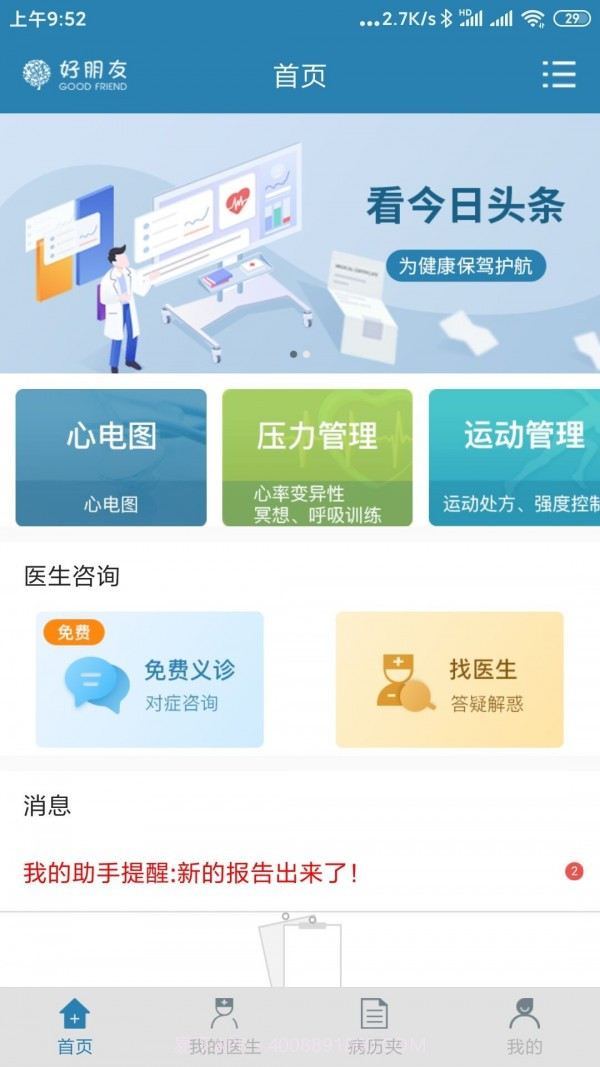Open the 心电图 card

click(111, 457)
